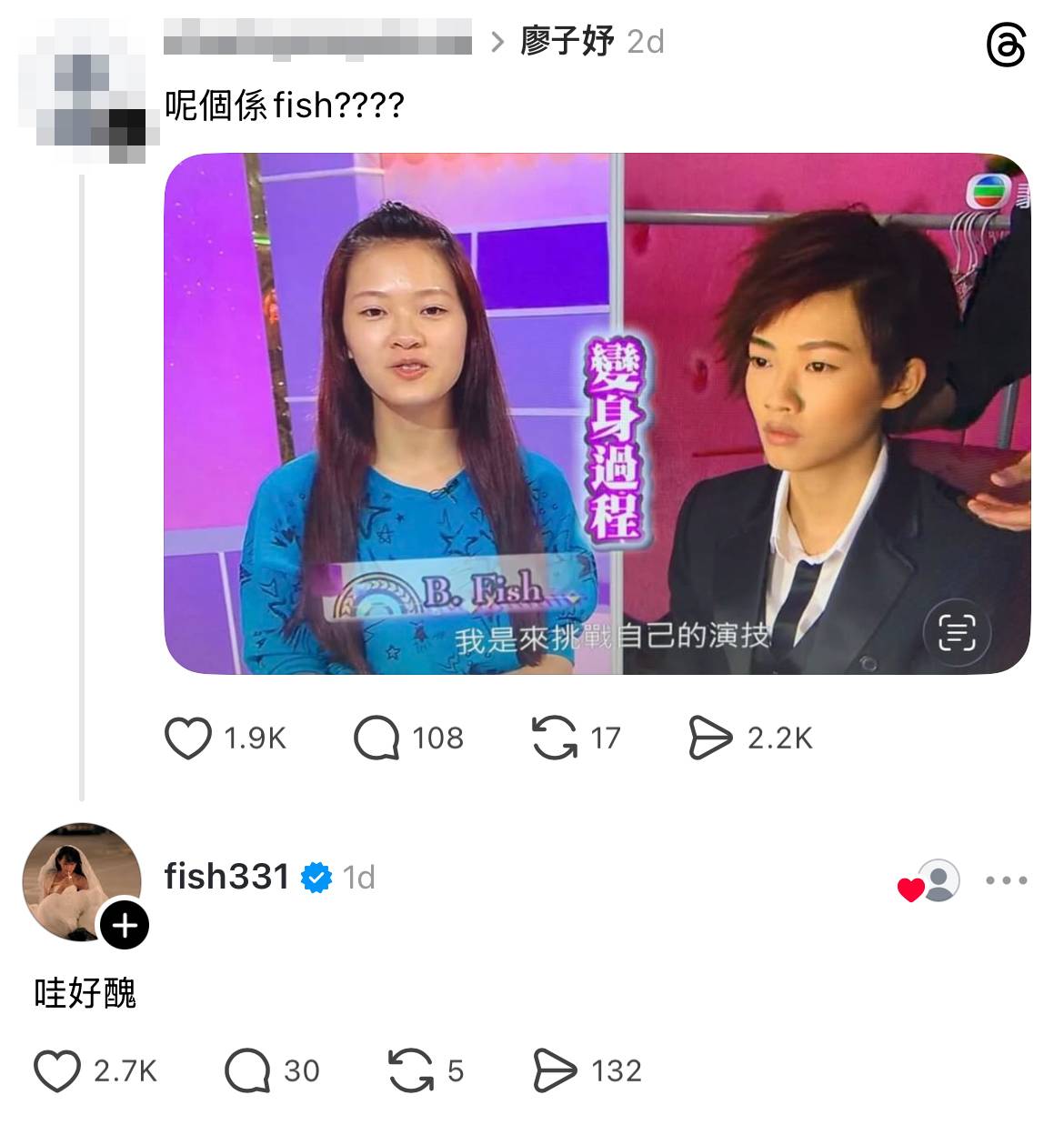Follow fish331 via the plus badge
Screen dimensions: 1064x1125
pyautogui.click(x=124, y=926)
